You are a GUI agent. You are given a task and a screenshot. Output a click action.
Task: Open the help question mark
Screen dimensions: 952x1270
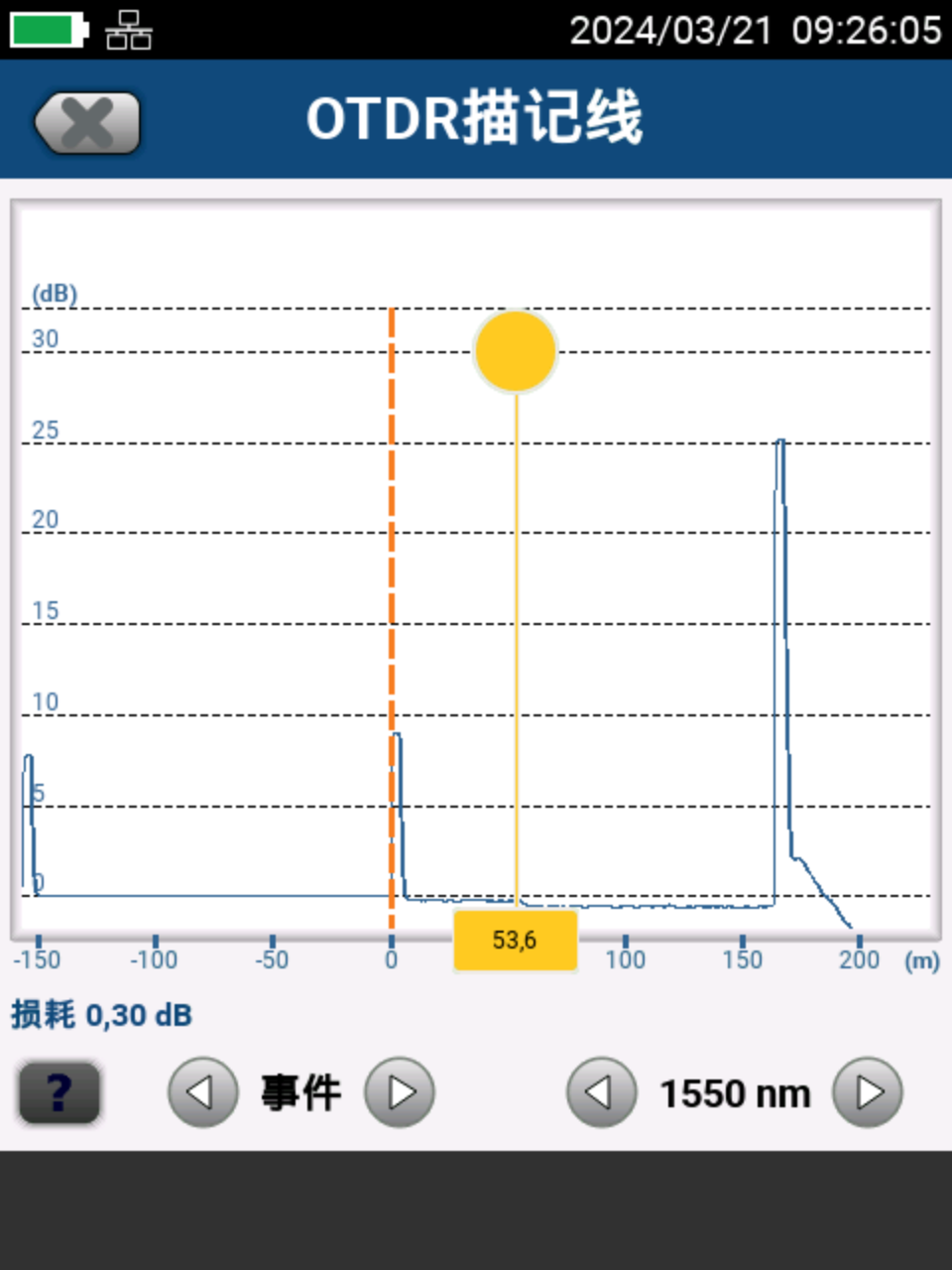[59, 1092]
